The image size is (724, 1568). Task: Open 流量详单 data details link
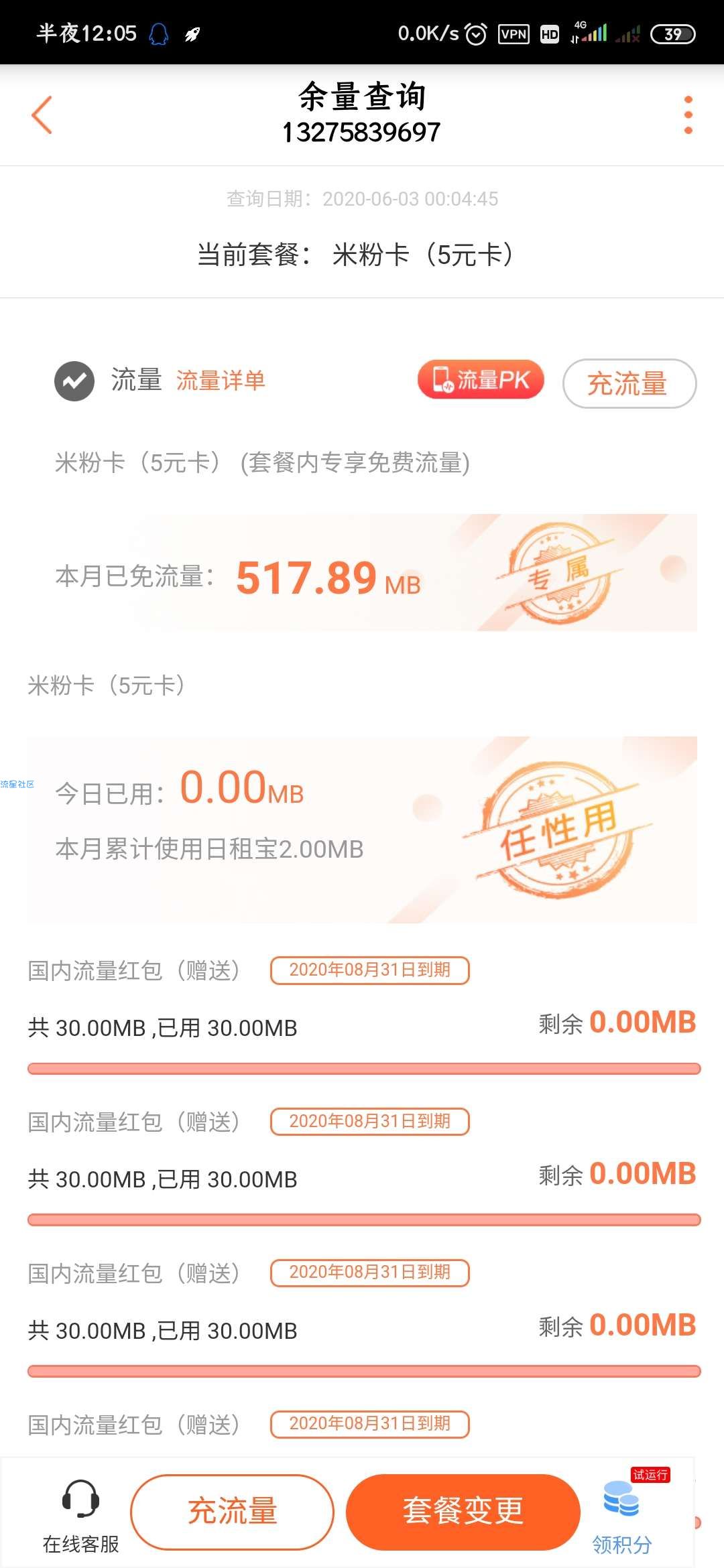coord(221,381)
